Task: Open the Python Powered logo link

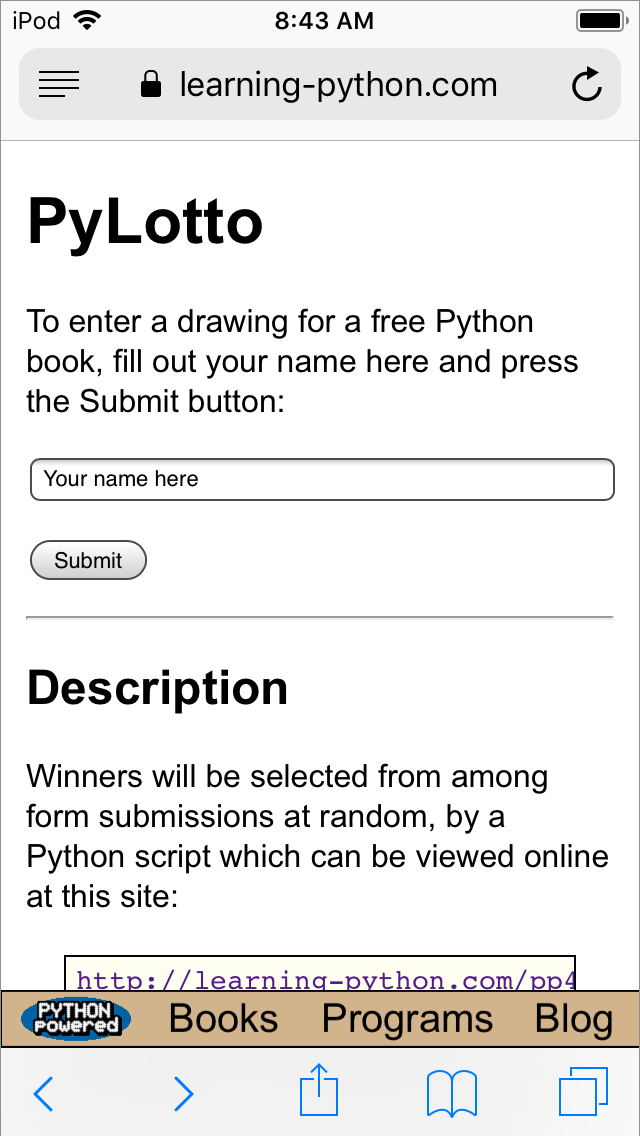Action: click(76, 1018)
